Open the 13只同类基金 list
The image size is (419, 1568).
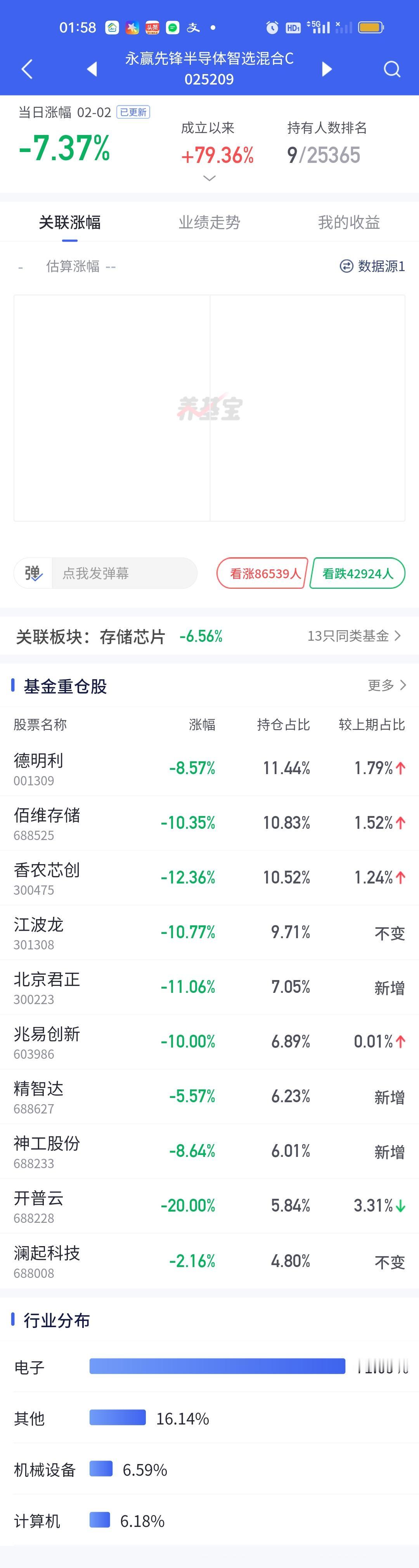[x=355, y=636]
